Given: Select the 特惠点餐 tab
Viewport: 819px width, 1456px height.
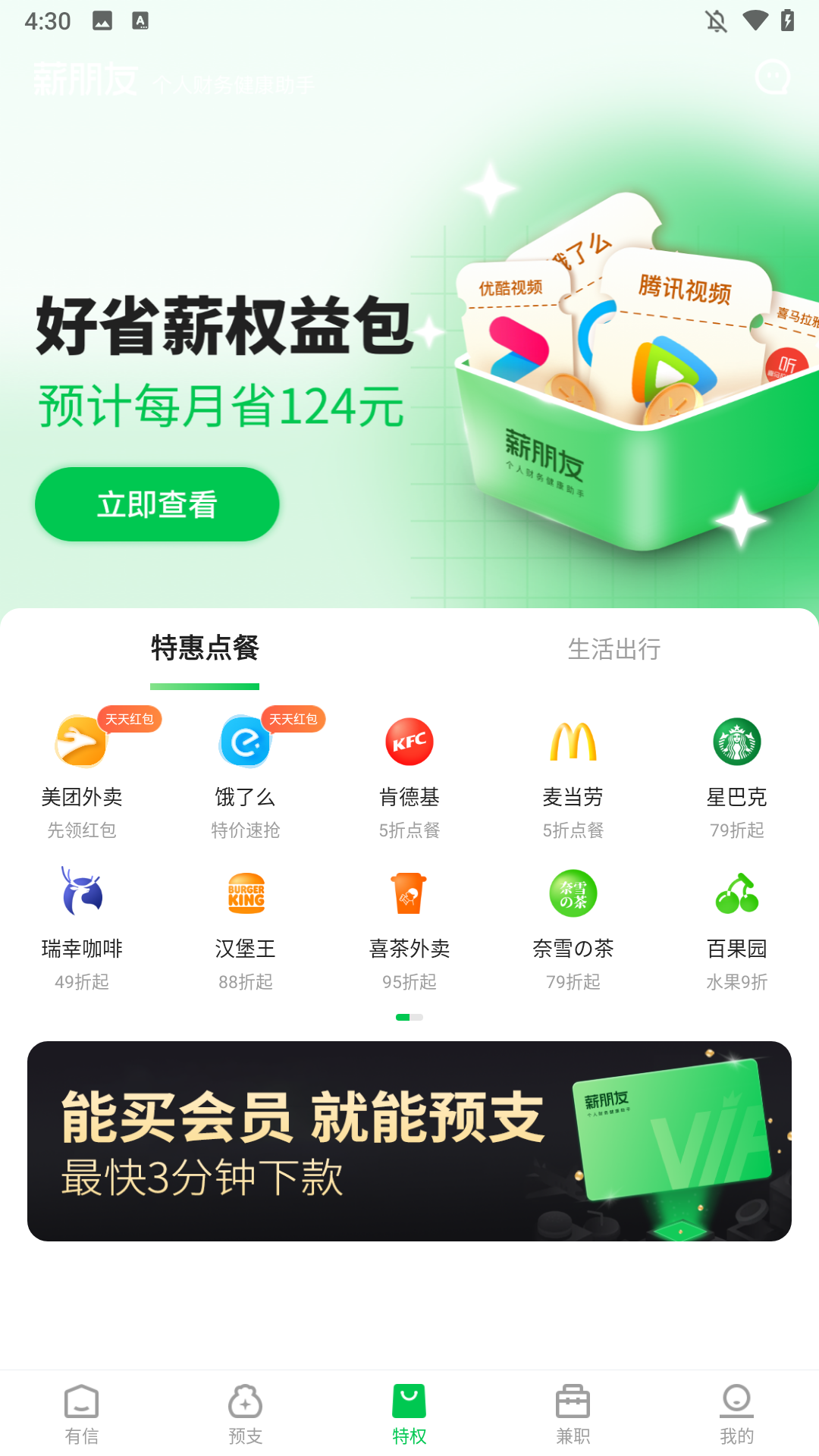Looking at the screenshot, I should tap(205, 649).
